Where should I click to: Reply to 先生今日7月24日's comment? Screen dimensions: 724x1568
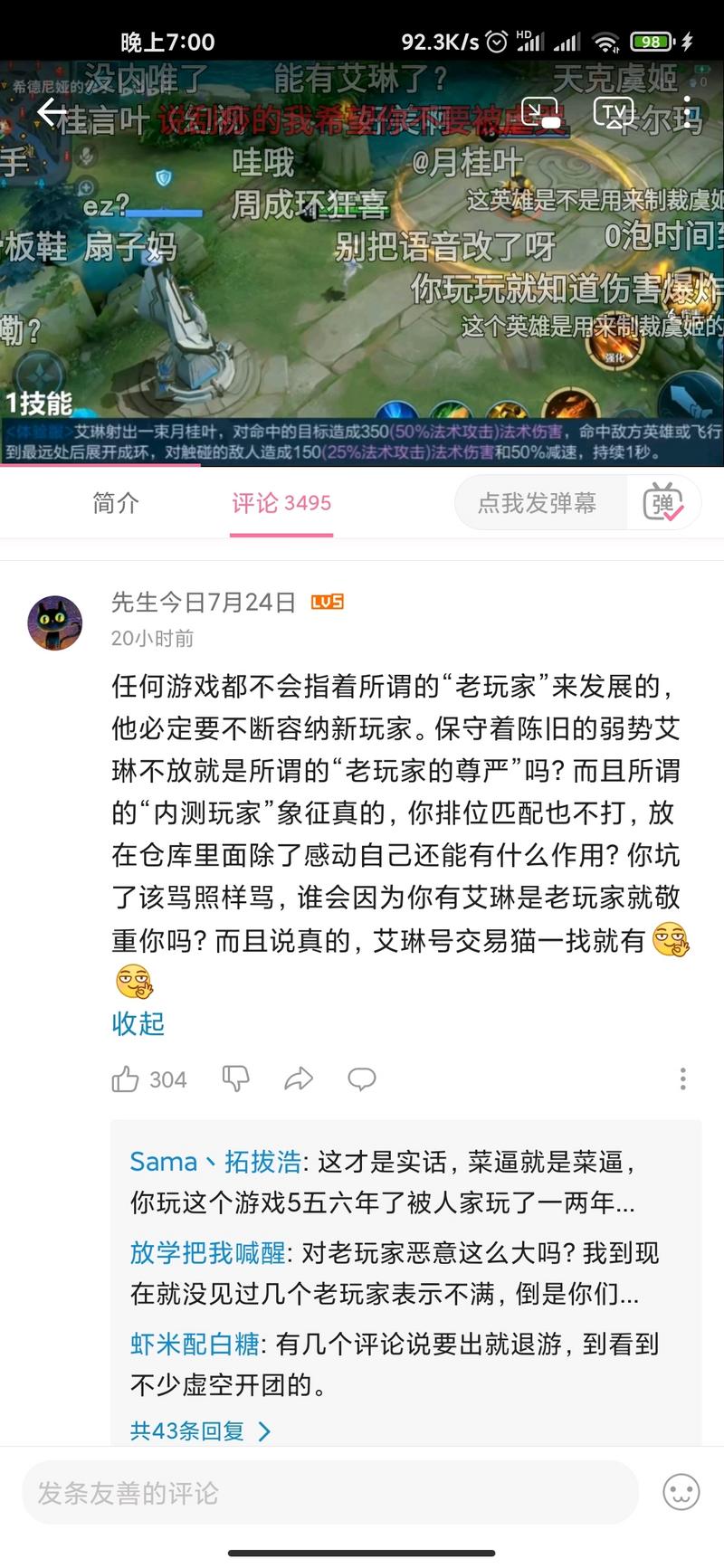point(362,1079)
